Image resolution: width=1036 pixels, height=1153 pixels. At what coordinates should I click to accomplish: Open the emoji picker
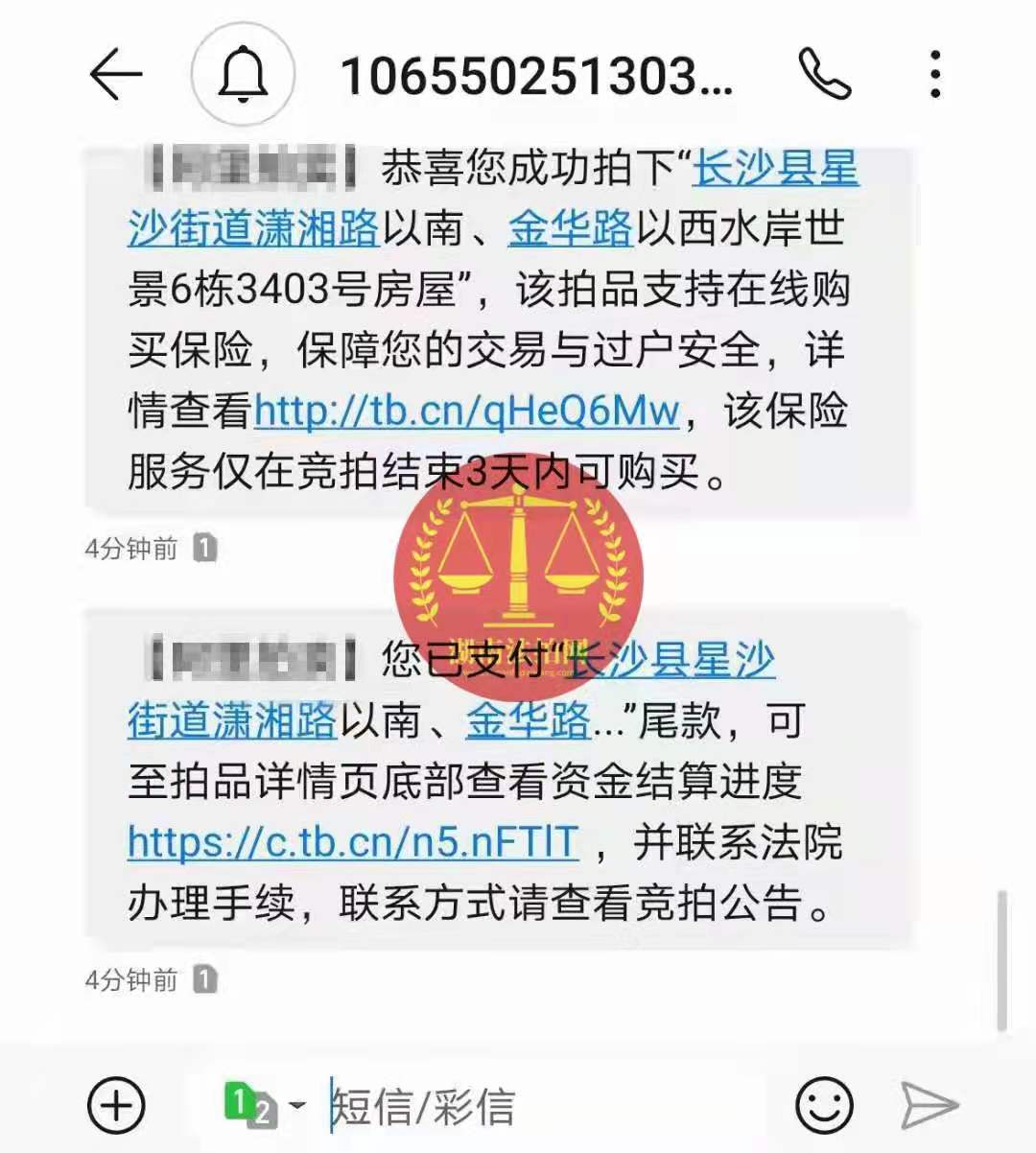coord(824,1106)
